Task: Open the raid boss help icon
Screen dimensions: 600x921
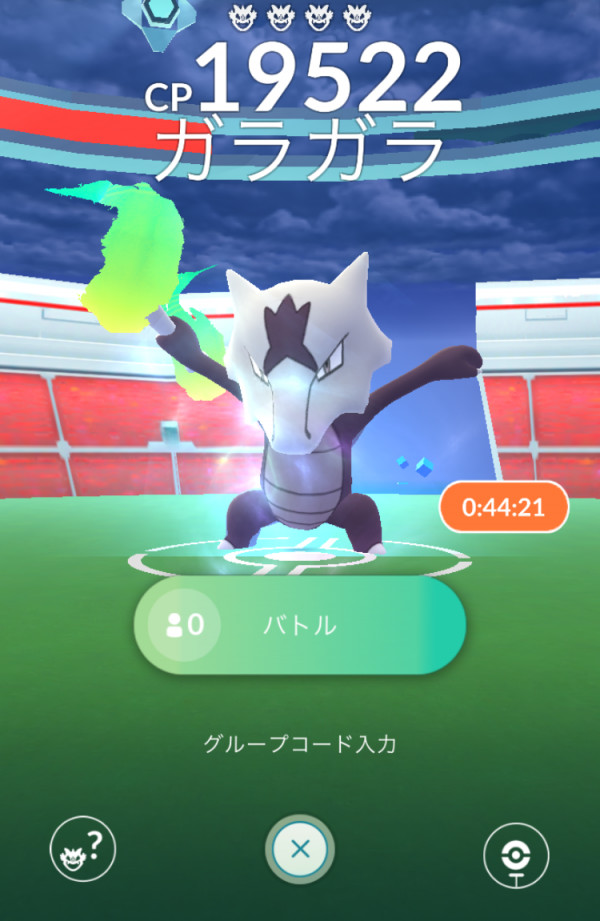Action: coord(83,851)
